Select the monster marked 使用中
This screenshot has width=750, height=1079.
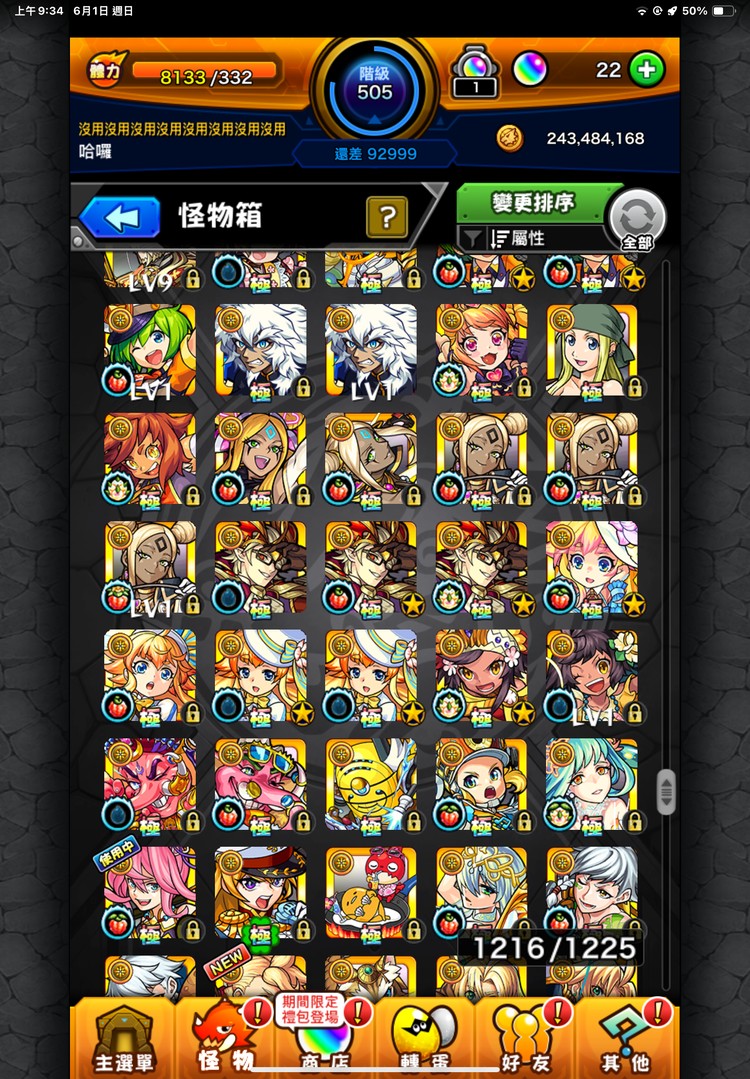(150, 892)
